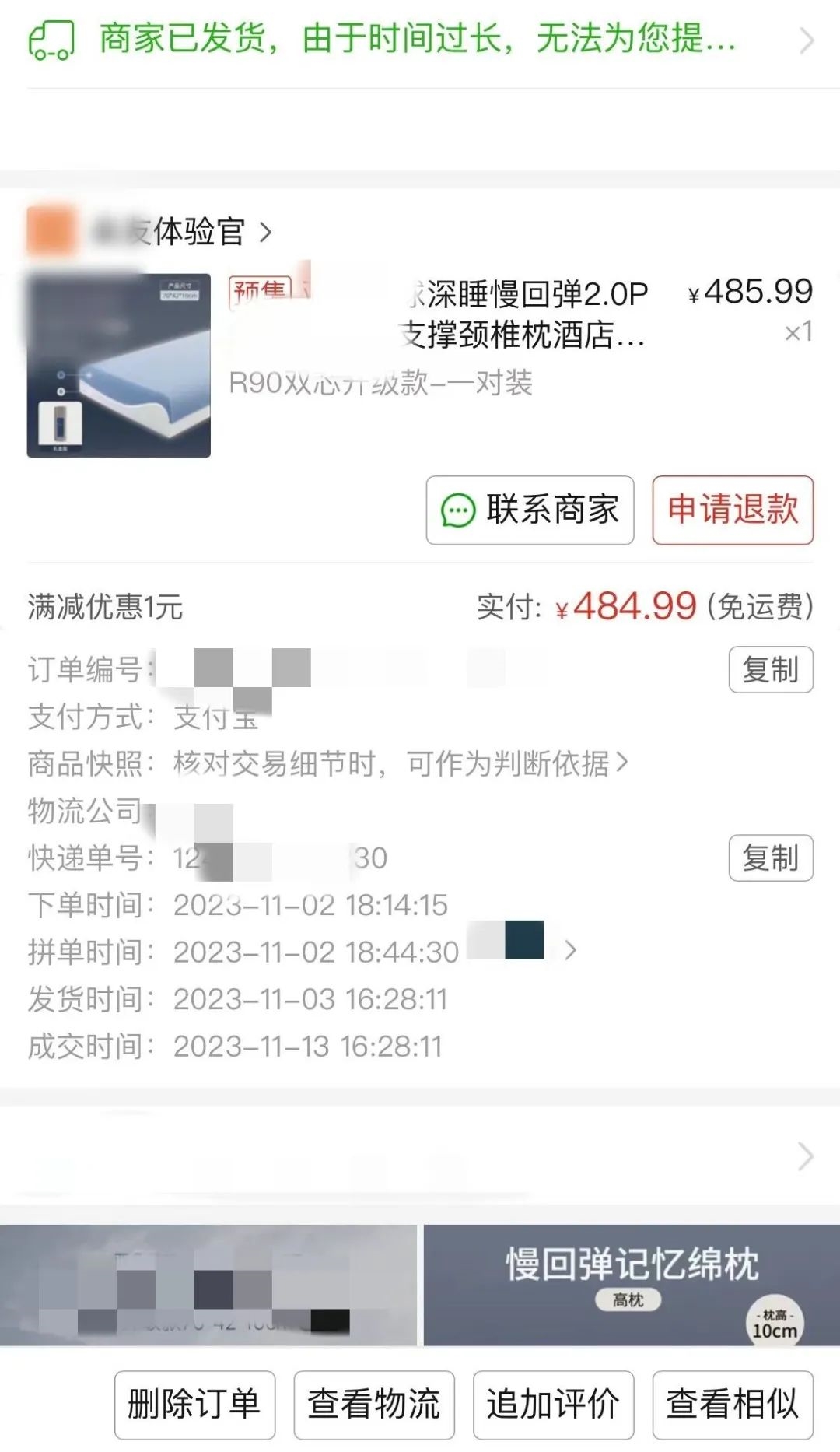Tap 联系商家 to contact the seller
Screen dimensions: 840x1452
(530, 510)
